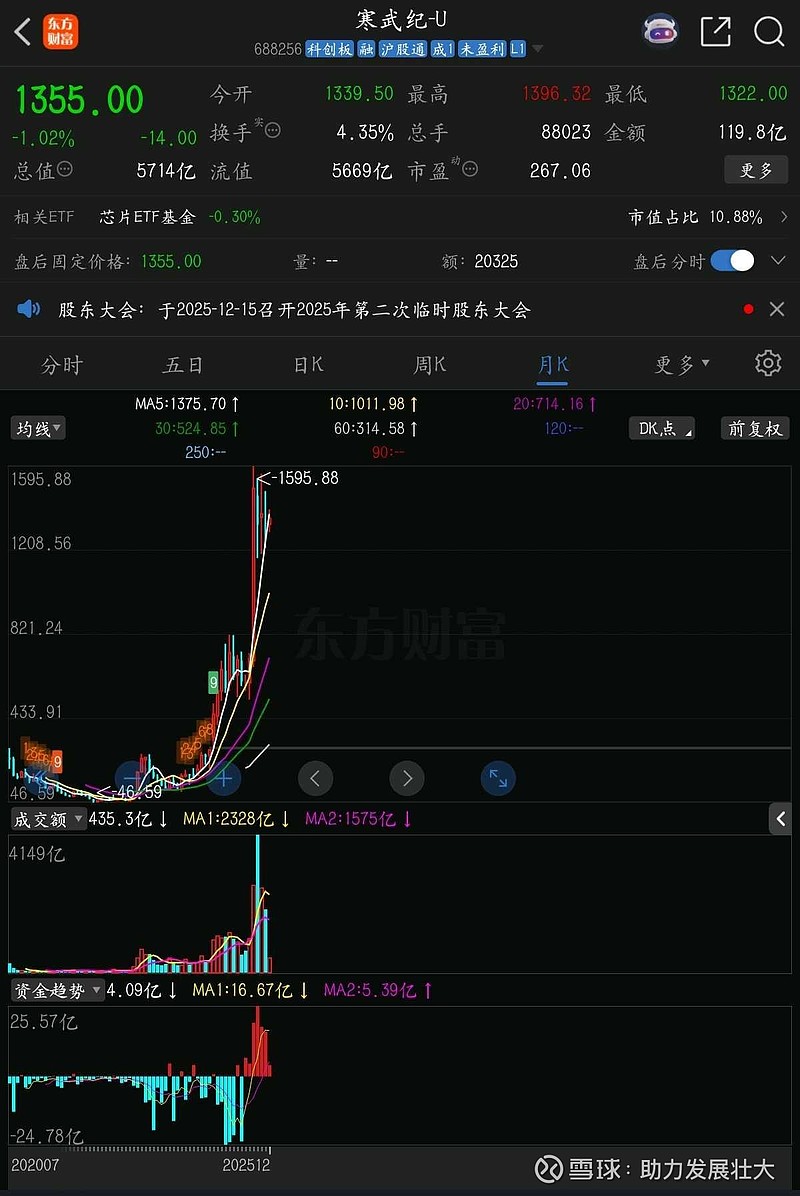Switch to the 分时 chart tab
Screen dimensions: 800x1196
(62, 364)
